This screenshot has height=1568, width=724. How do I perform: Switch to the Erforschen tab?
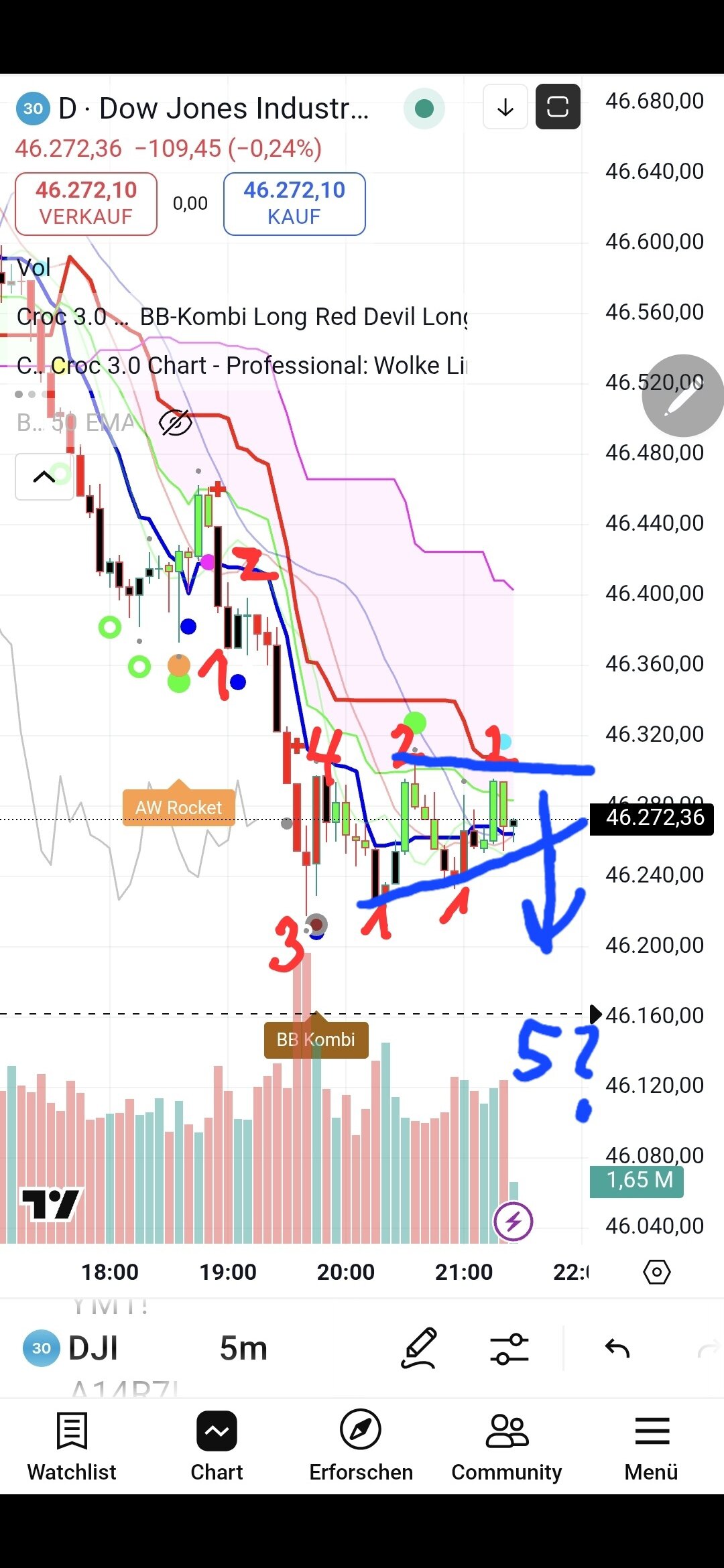361,1445
